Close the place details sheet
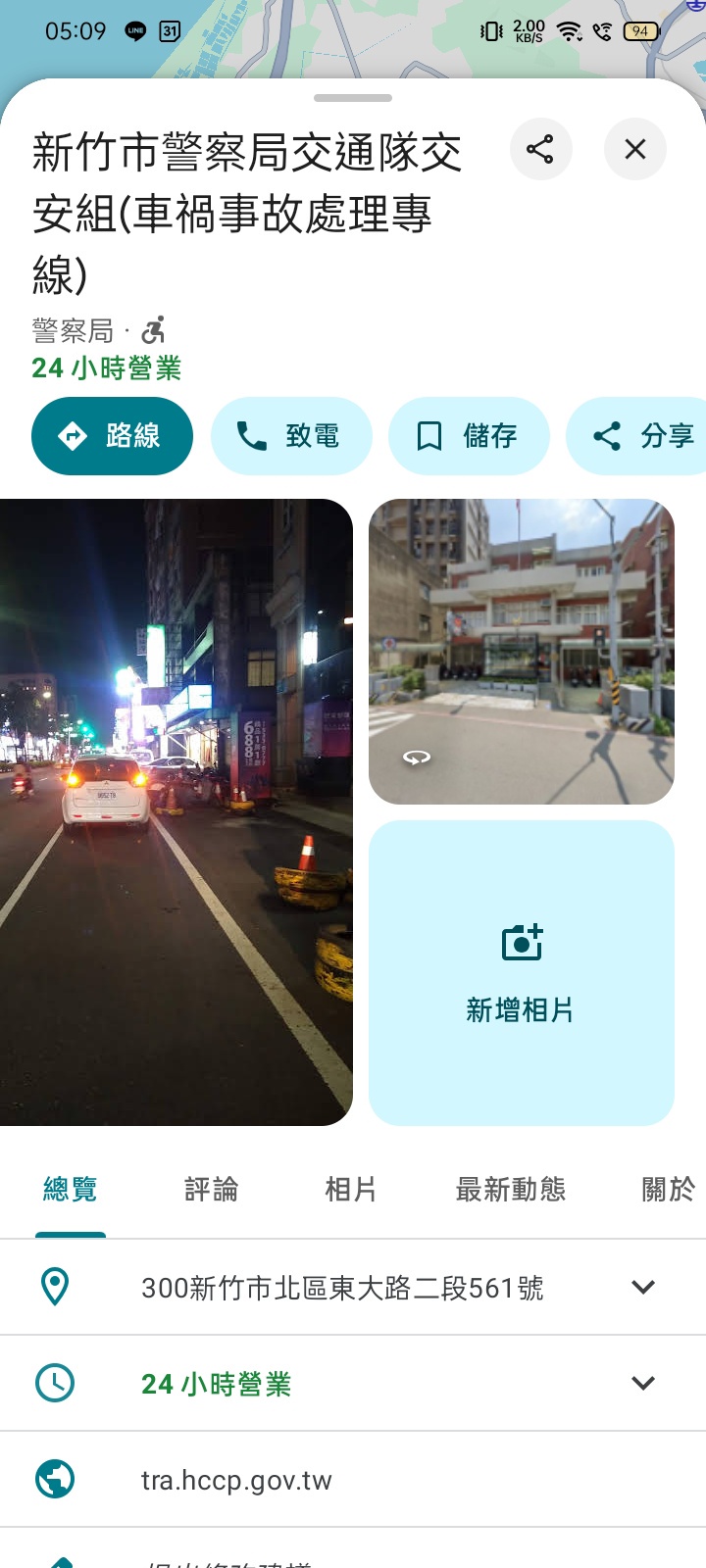The image size is (706, 1568). tap(635, 149)
